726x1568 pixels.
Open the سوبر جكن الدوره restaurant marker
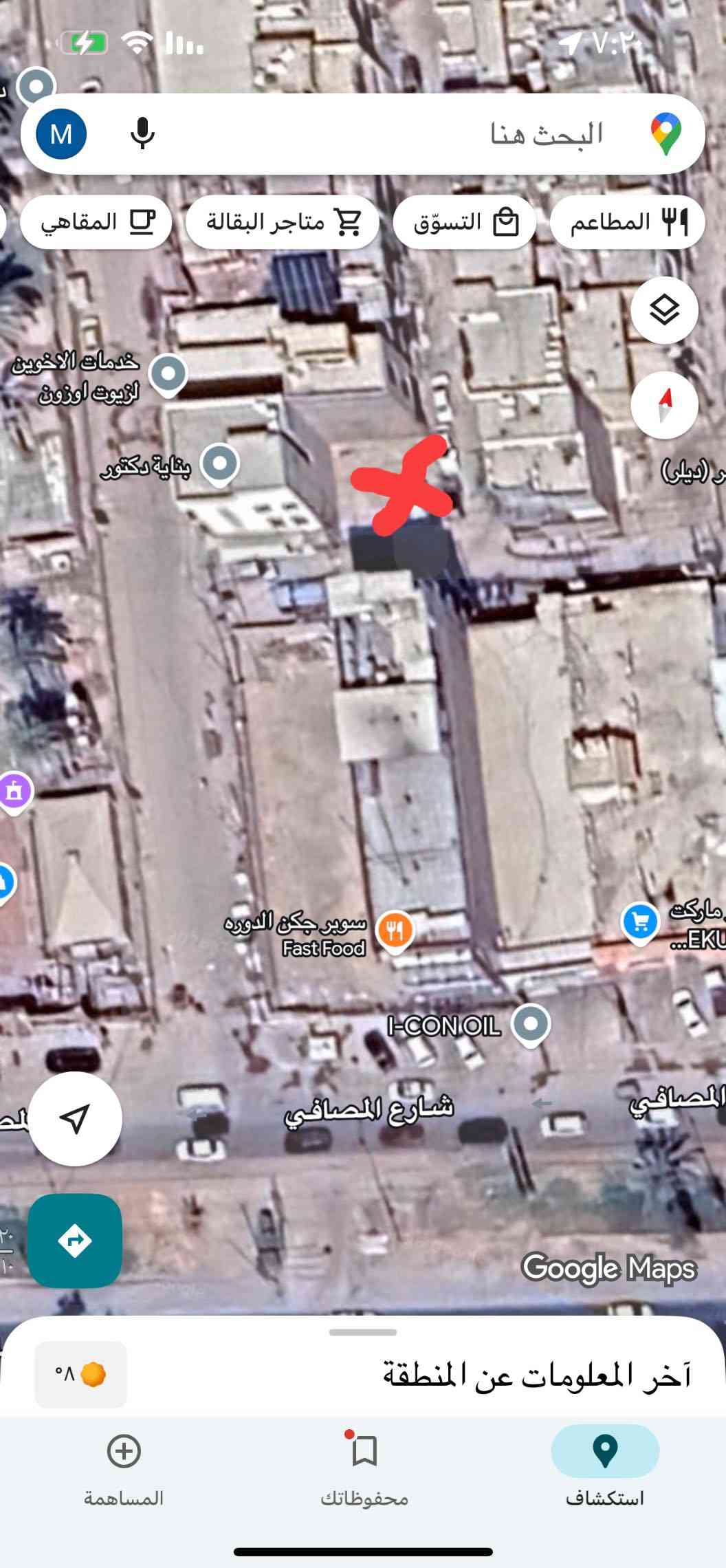pyautogui.click(x=395, y=930)
